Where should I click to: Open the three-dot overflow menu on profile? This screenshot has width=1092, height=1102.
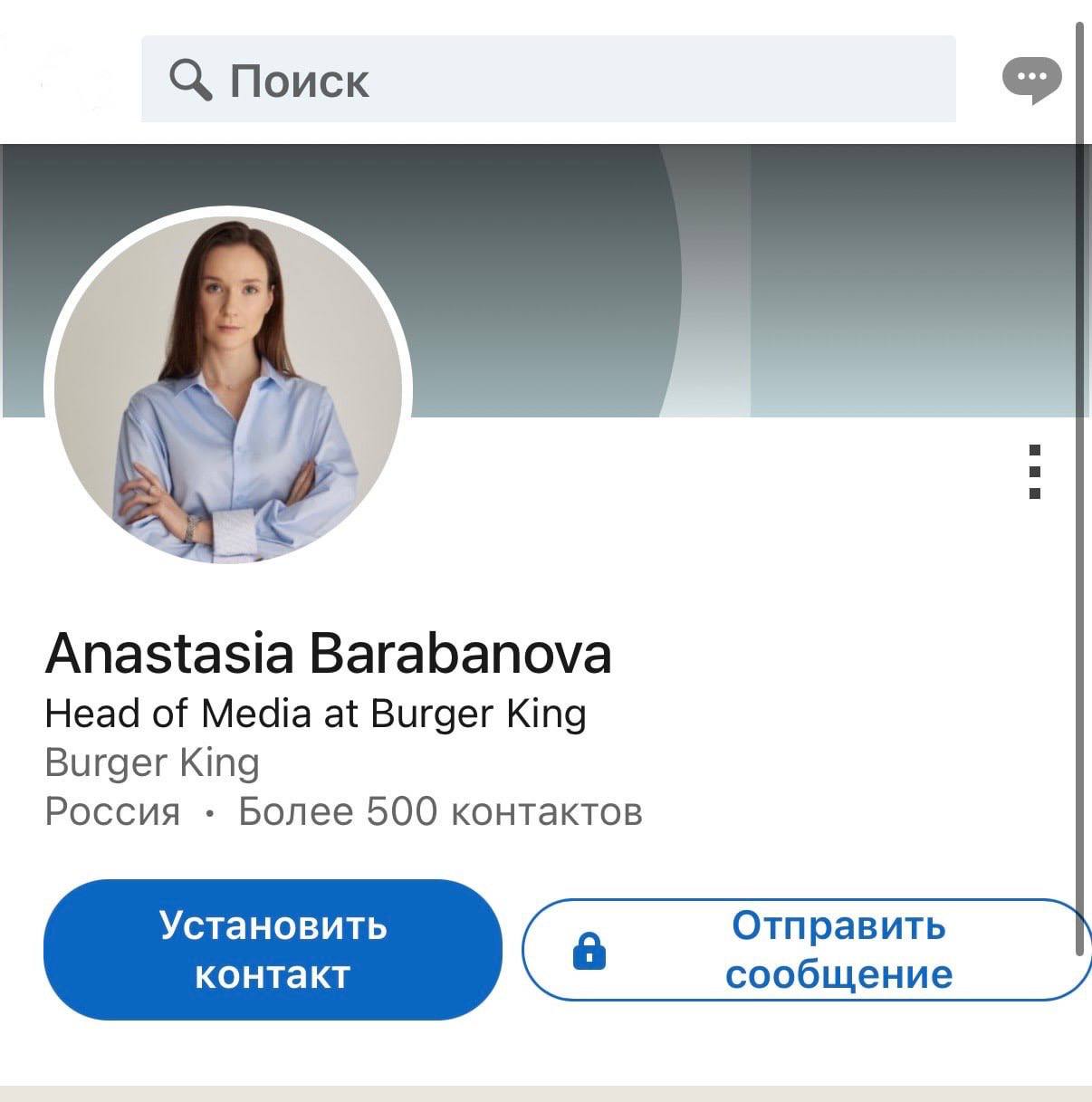tap(1035, 472)
